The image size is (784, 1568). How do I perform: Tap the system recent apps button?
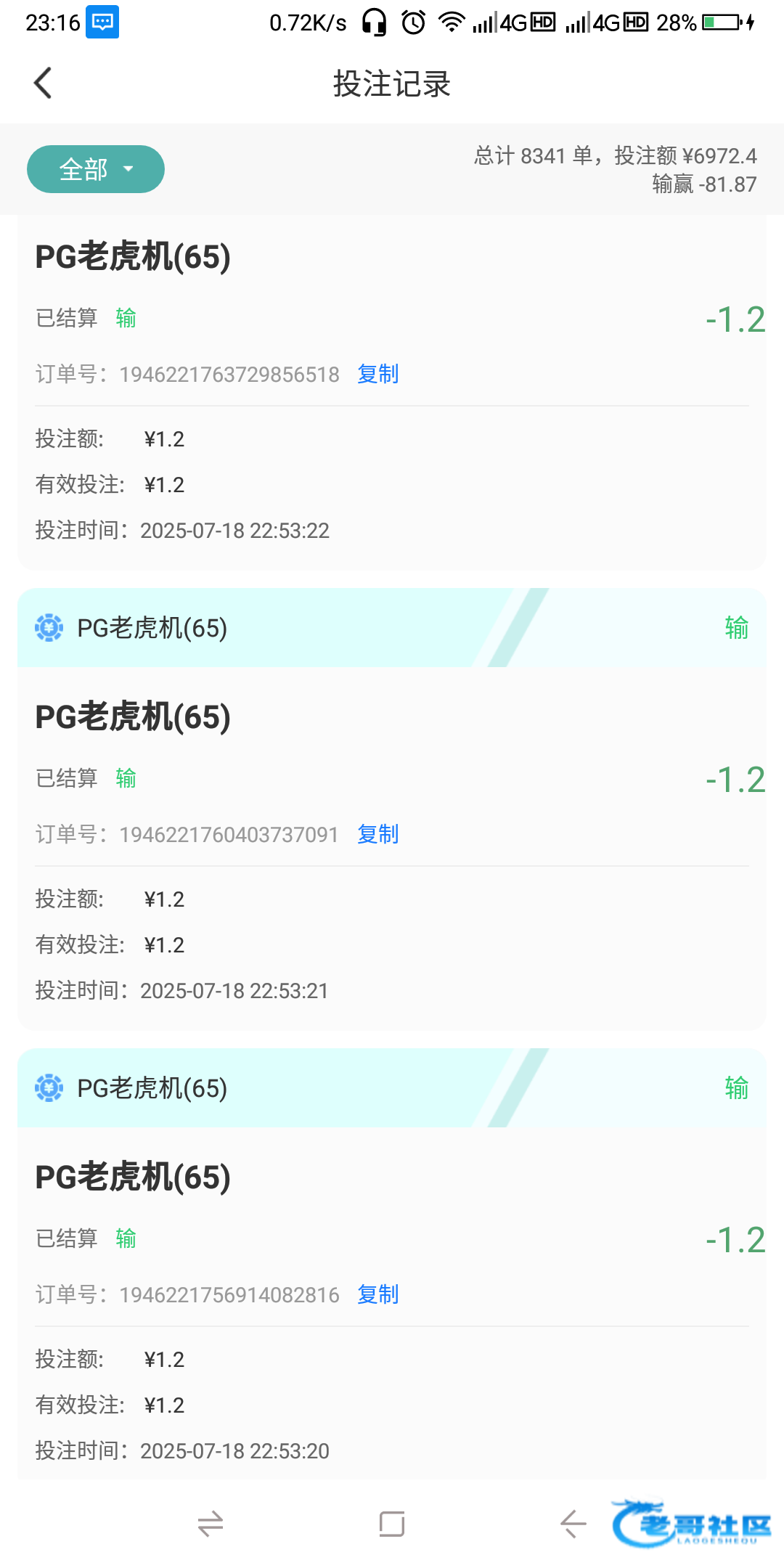211,1524
